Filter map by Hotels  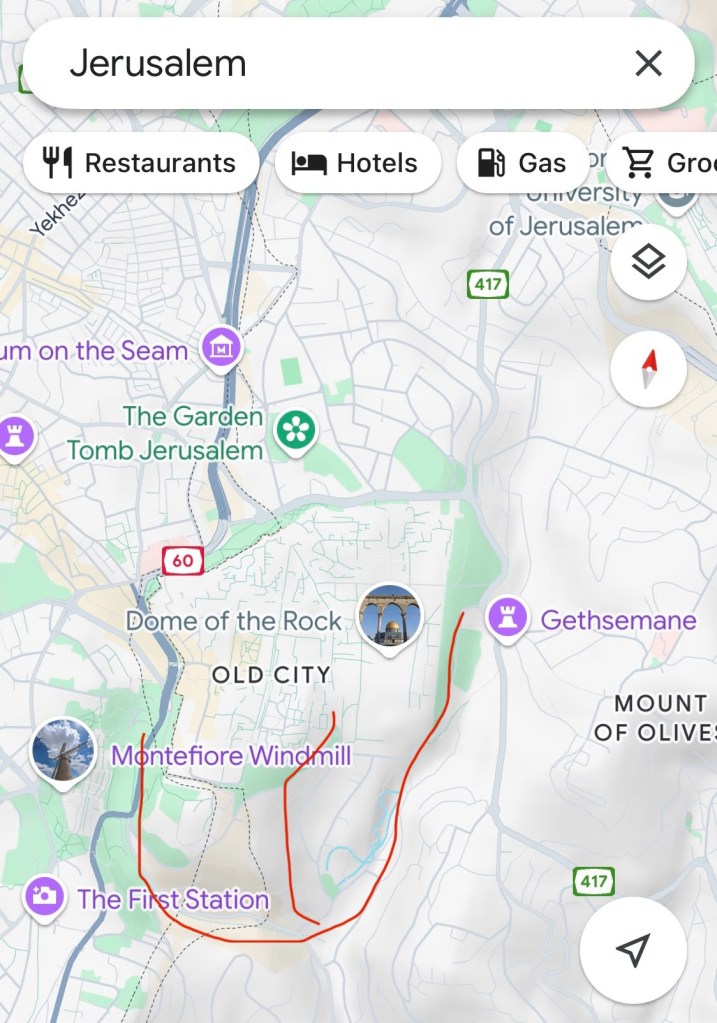(x=355, y=163)
